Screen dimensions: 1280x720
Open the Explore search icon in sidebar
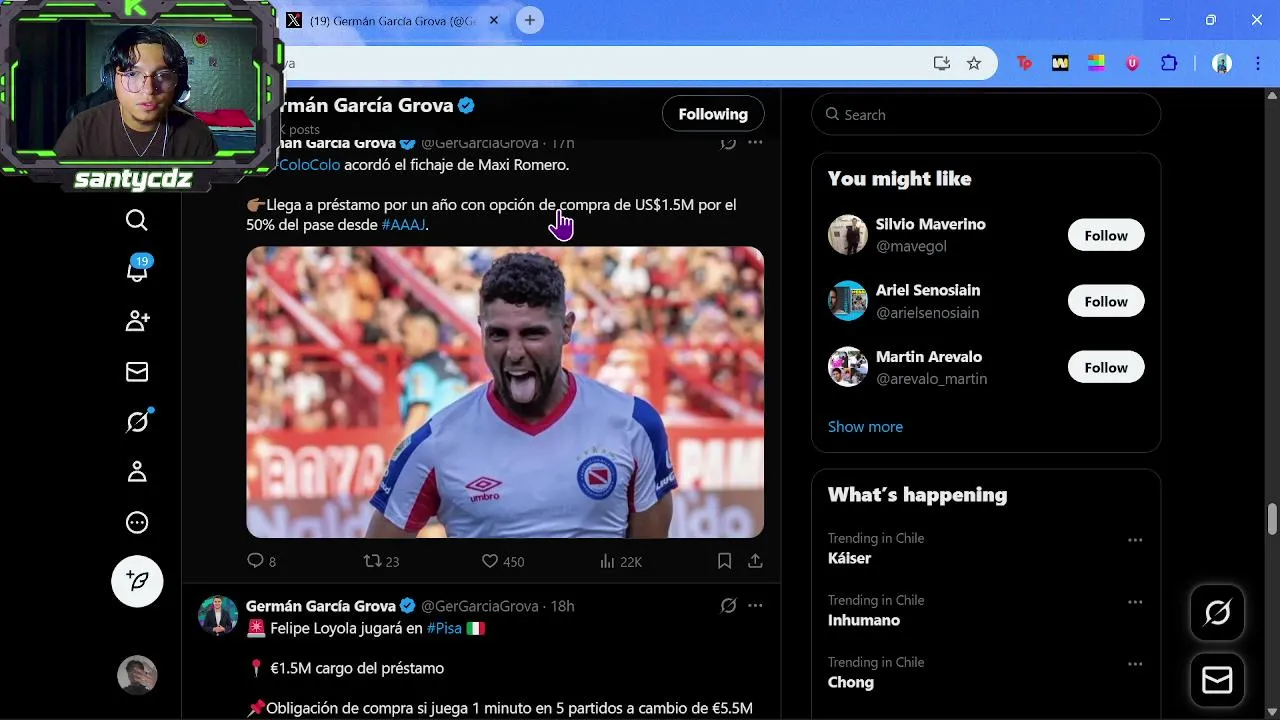coord(137,220)
